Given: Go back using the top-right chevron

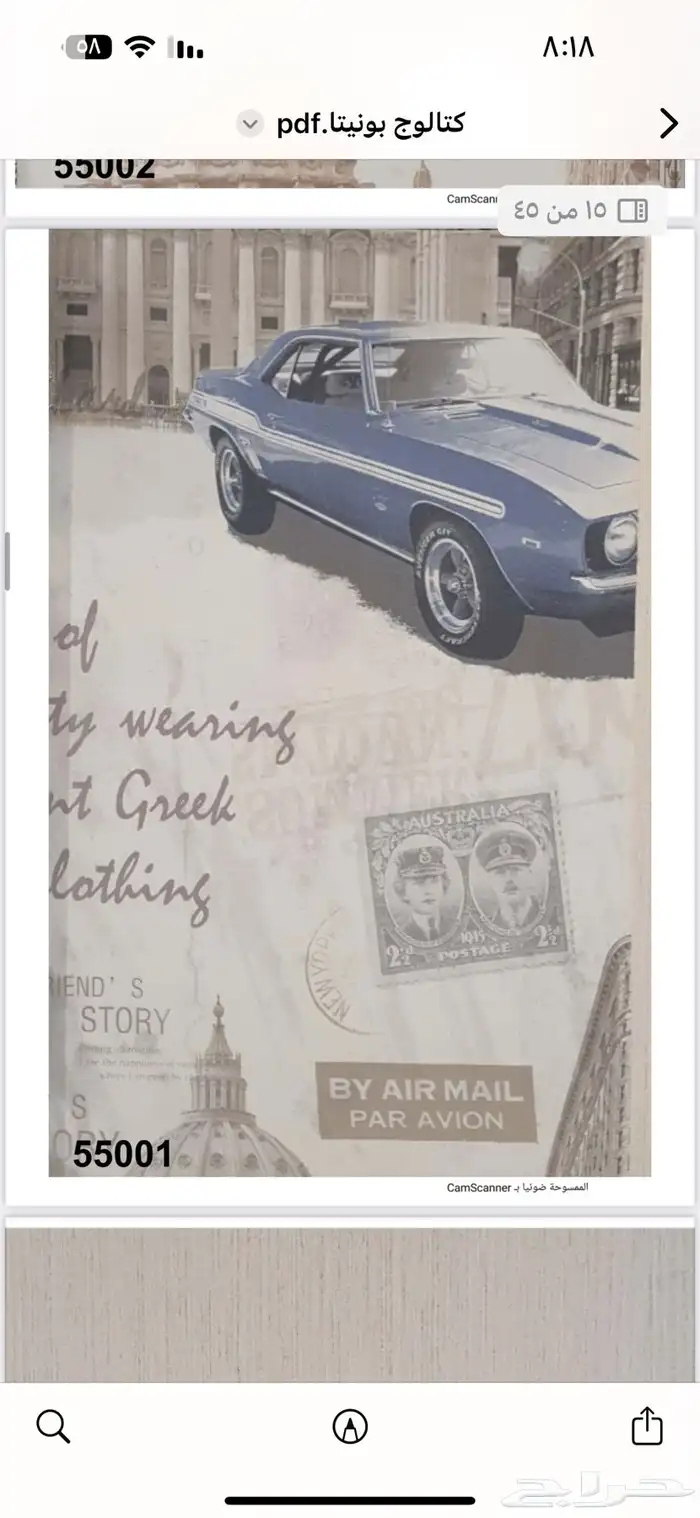Looking at the screenshot, I should (x=668, y=124).
